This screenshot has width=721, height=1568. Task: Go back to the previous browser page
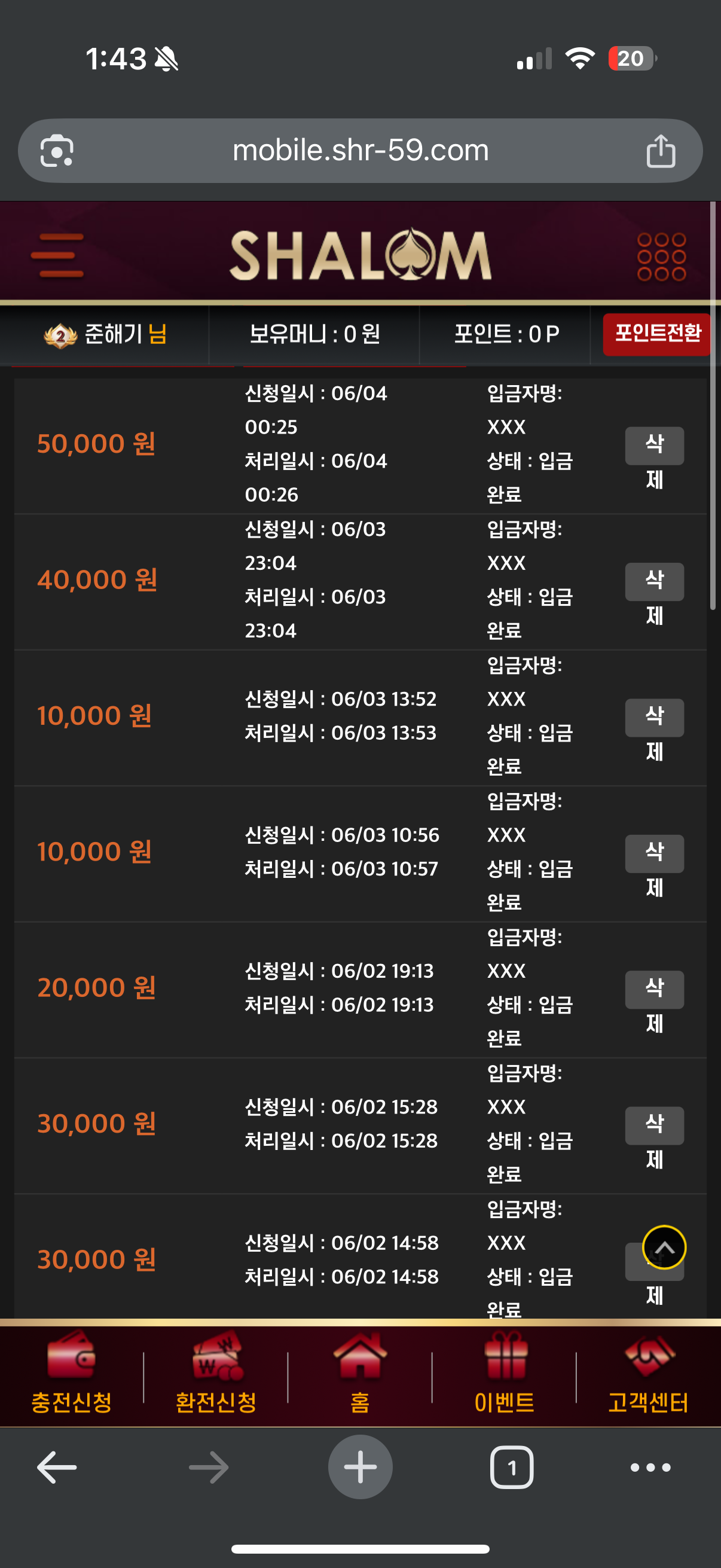(x=57, y=1468)
